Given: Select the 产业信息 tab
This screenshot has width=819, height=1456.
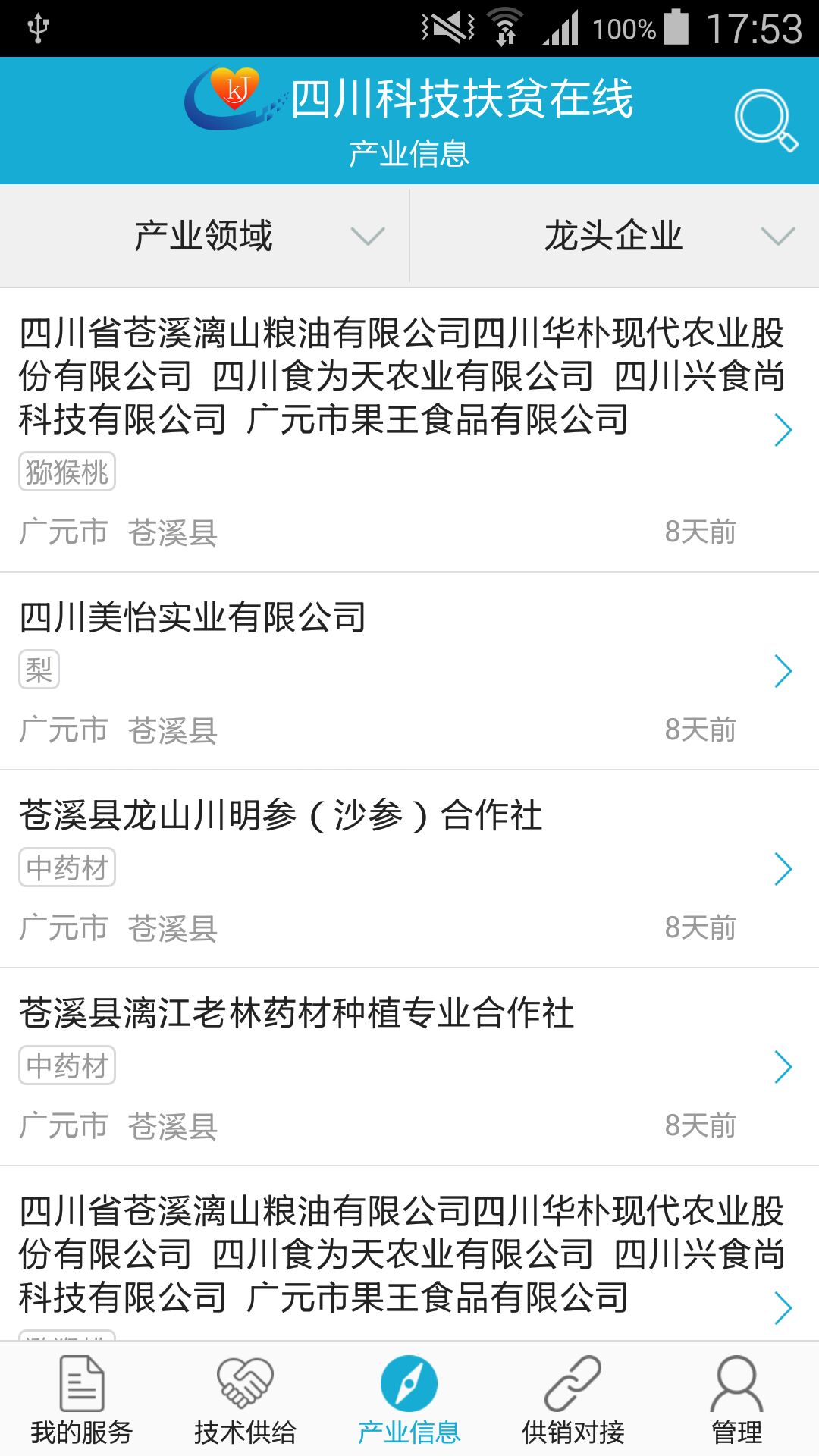Looking at the screenshot, I should [409, 1400].
